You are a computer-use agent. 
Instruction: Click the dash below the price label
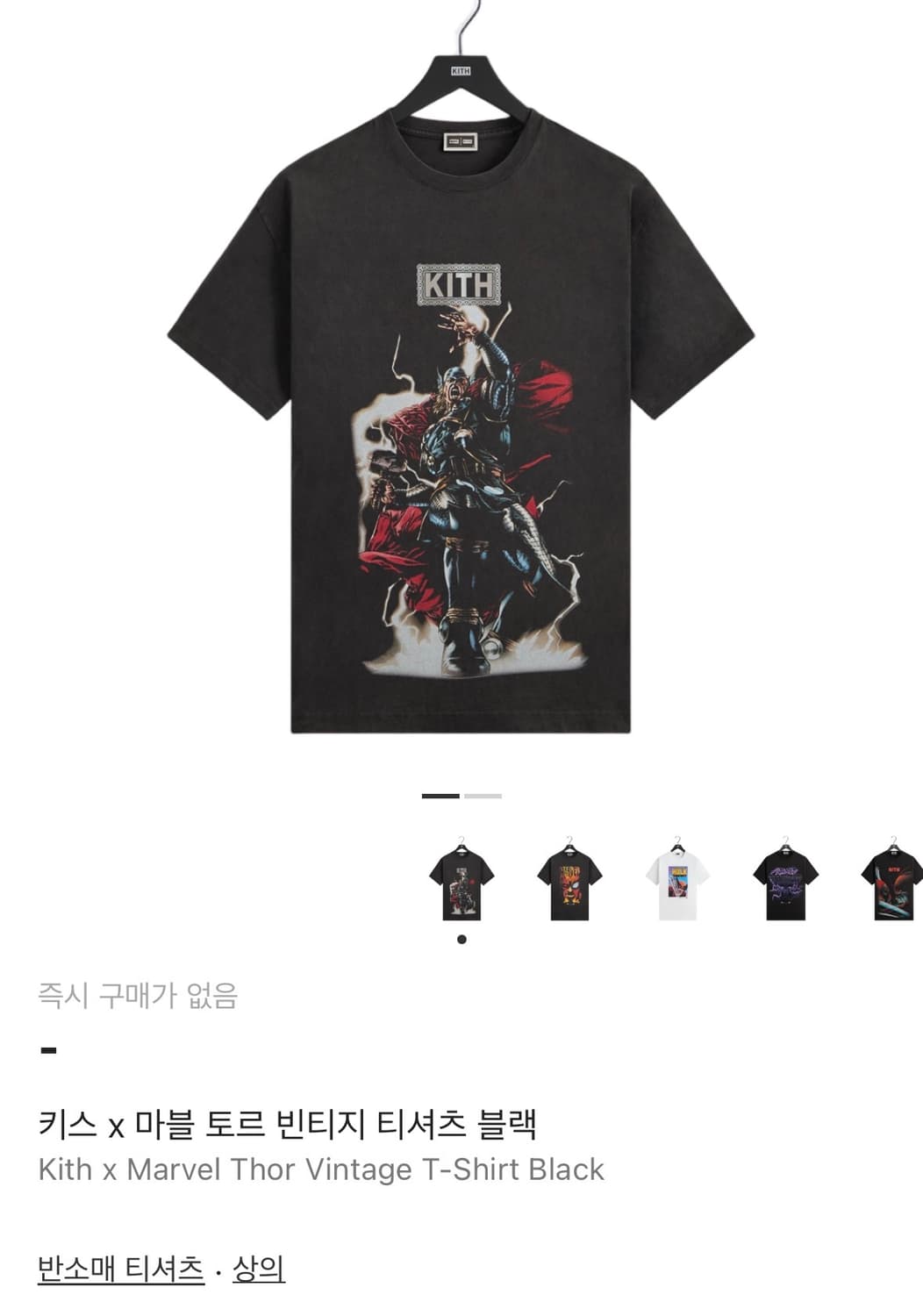(x=50, y=1051)
